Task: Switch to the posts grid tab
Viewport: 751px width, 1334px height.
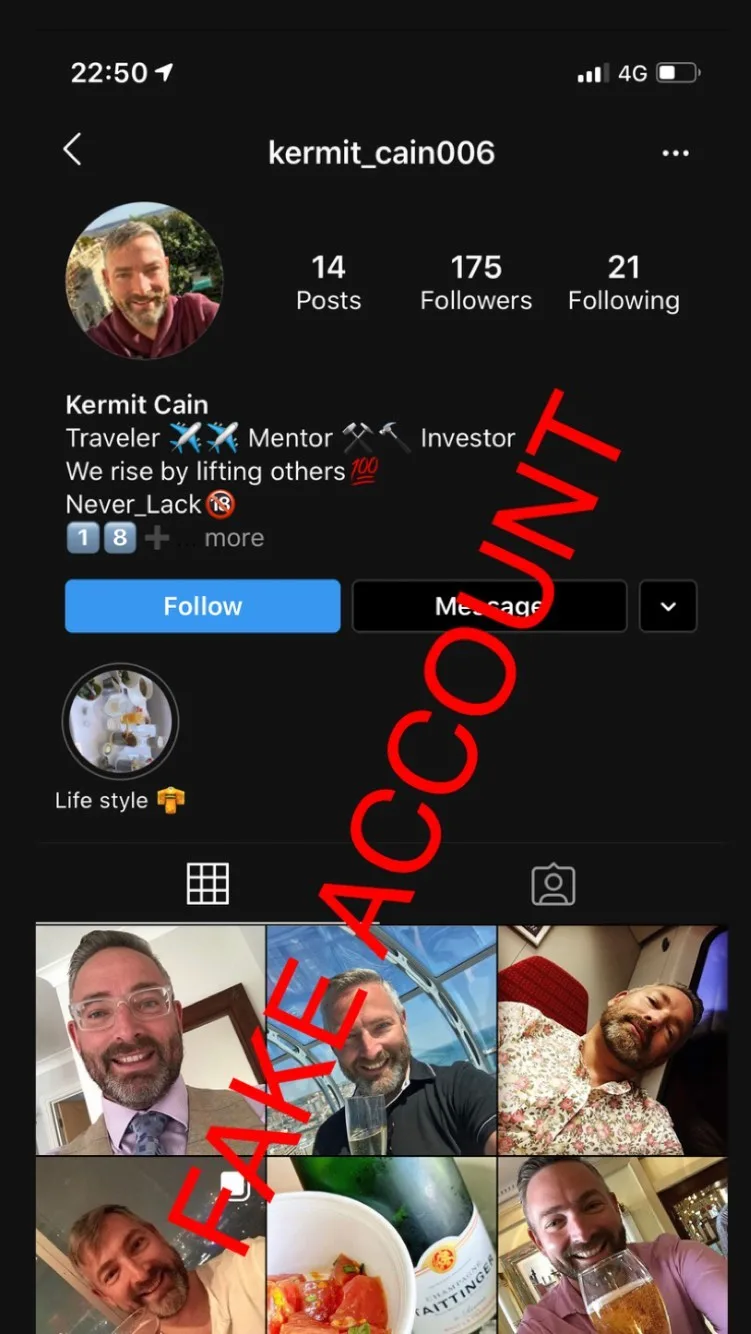Action: point(208,884)
